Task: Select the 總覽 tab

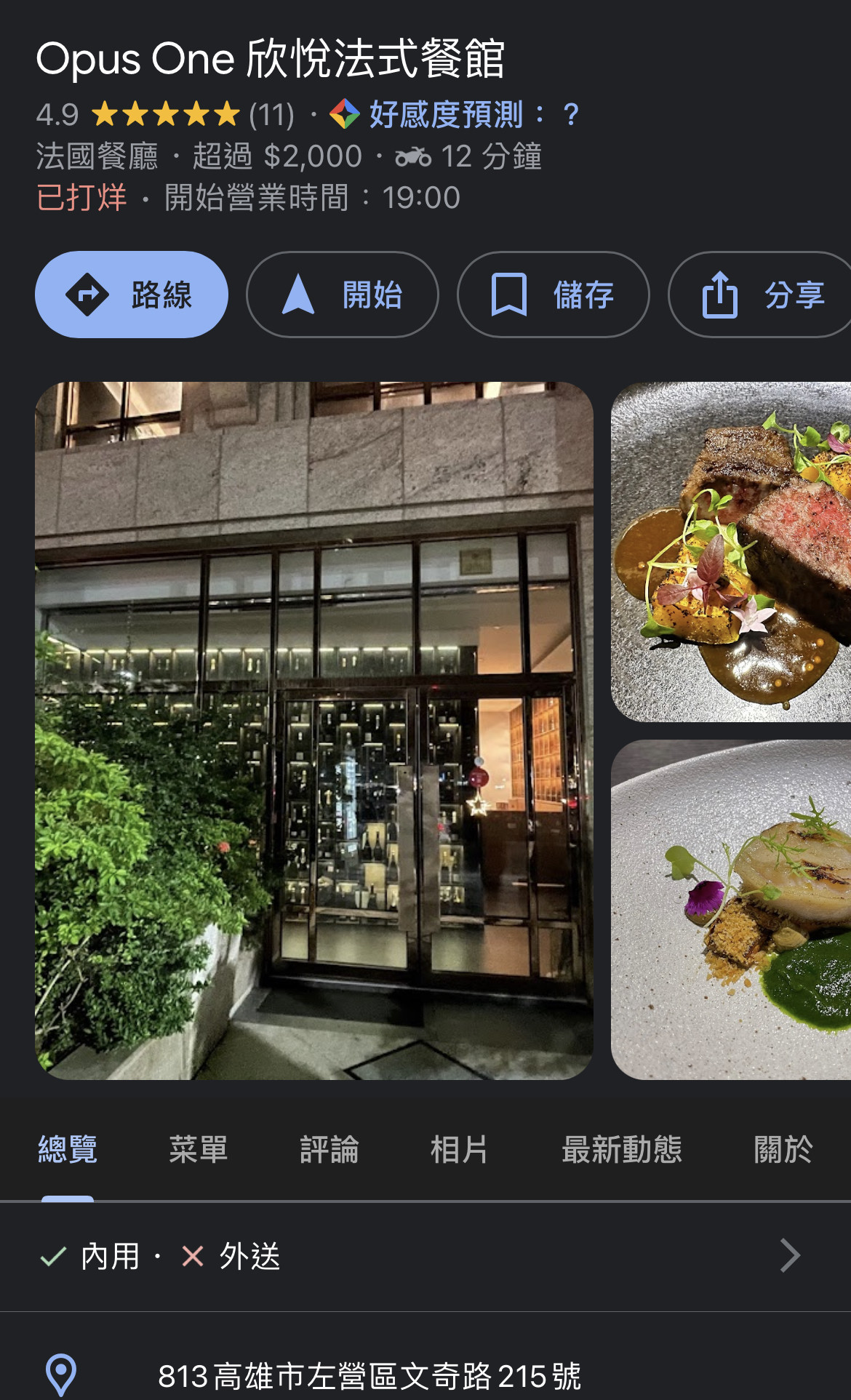Action: click(68, 1150)
